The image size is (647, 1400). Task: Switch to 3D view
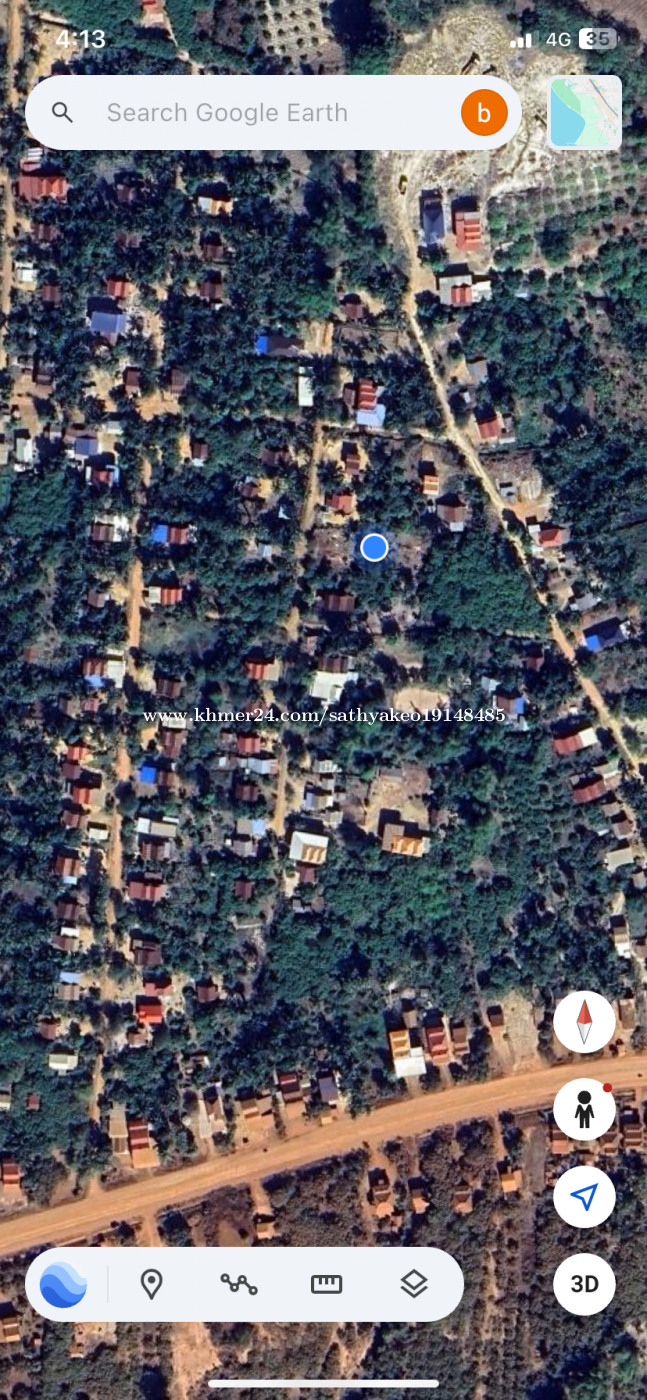tap(584, 1283)
